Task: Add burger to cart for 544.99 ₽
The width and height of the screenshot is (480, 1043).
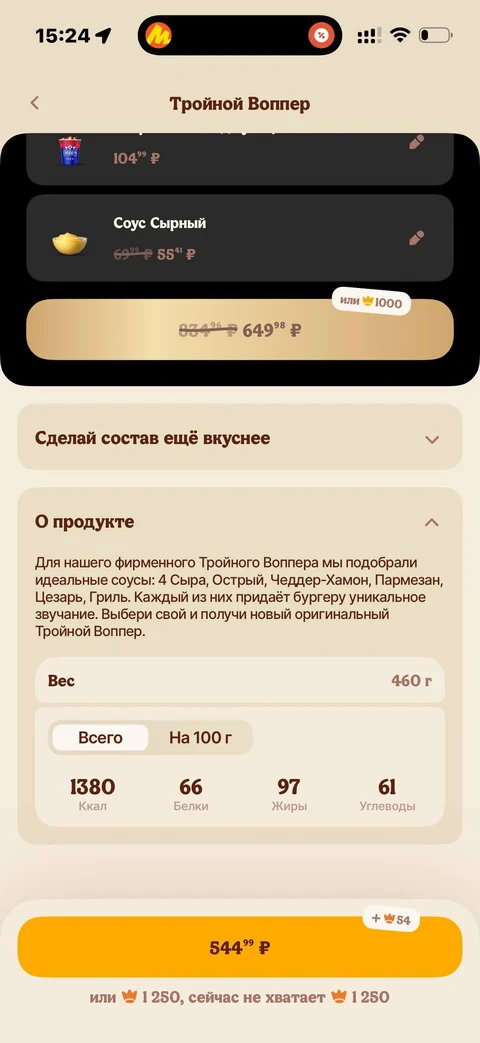Action: coord(240,947)
